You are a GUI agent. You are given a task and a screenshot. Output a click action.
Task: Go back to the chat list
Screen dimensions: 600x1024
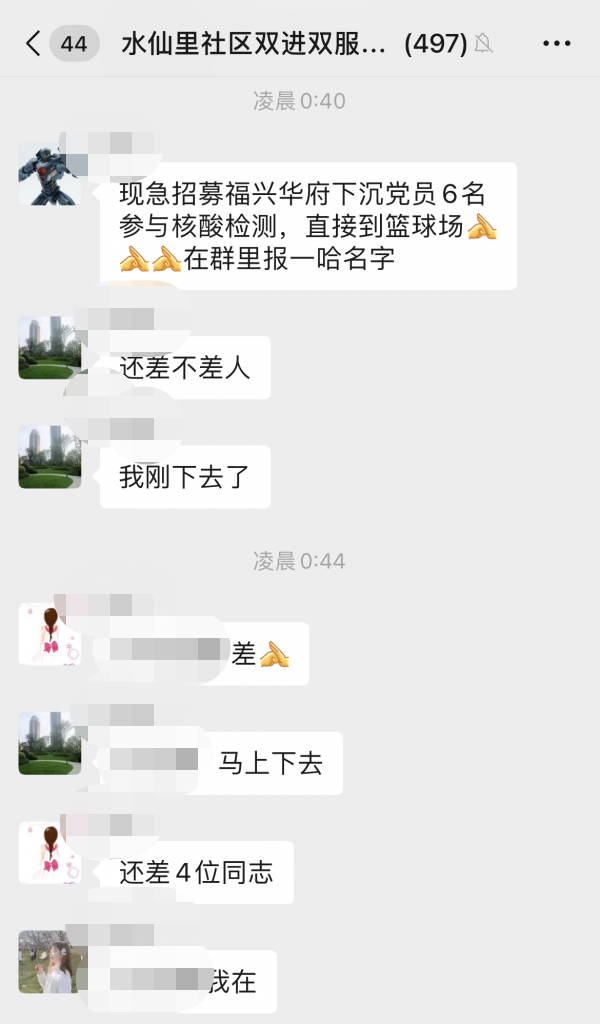coord(34,44)
